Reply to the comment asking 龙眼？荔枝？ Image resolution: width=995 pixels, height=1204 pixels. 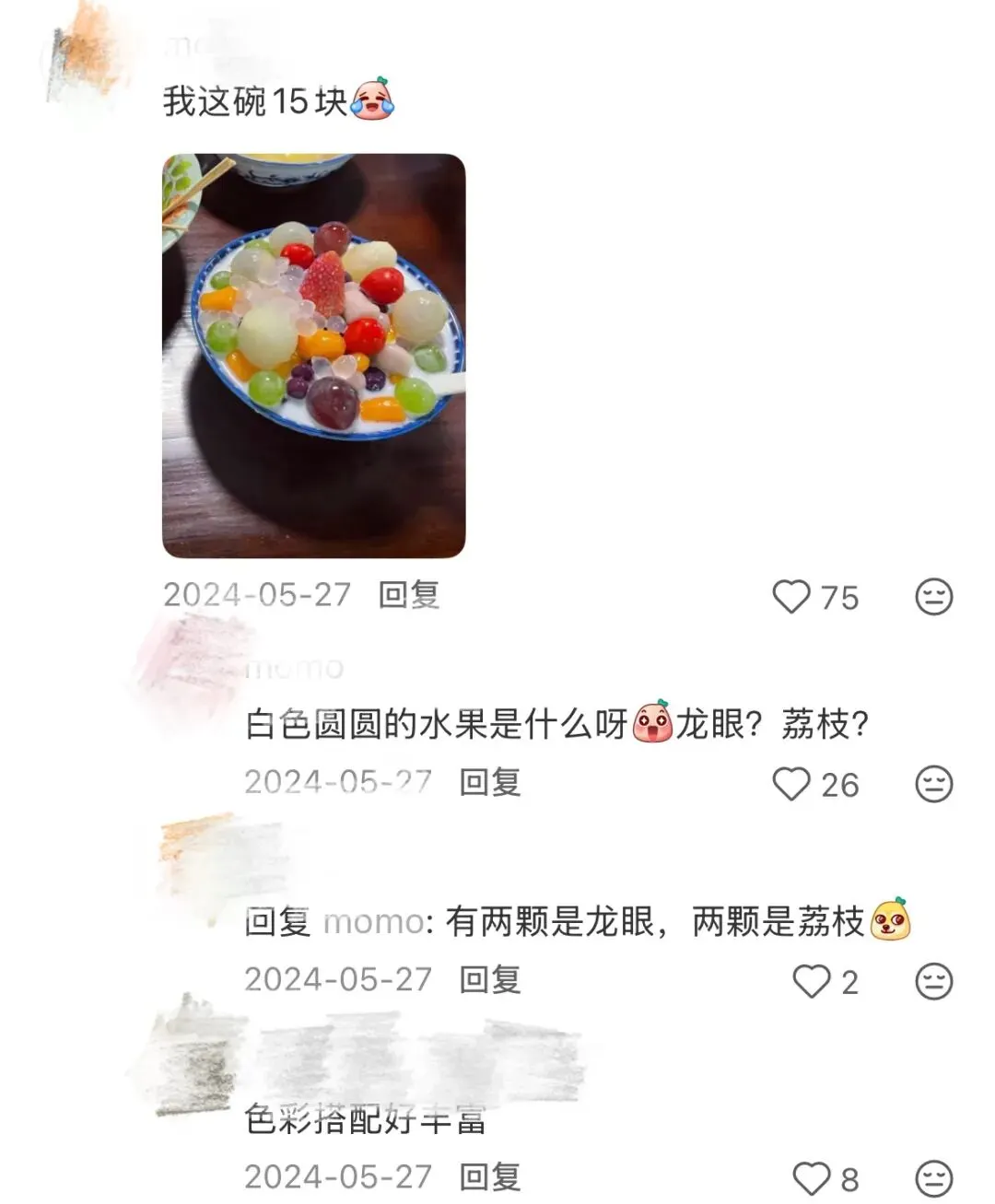490,782
